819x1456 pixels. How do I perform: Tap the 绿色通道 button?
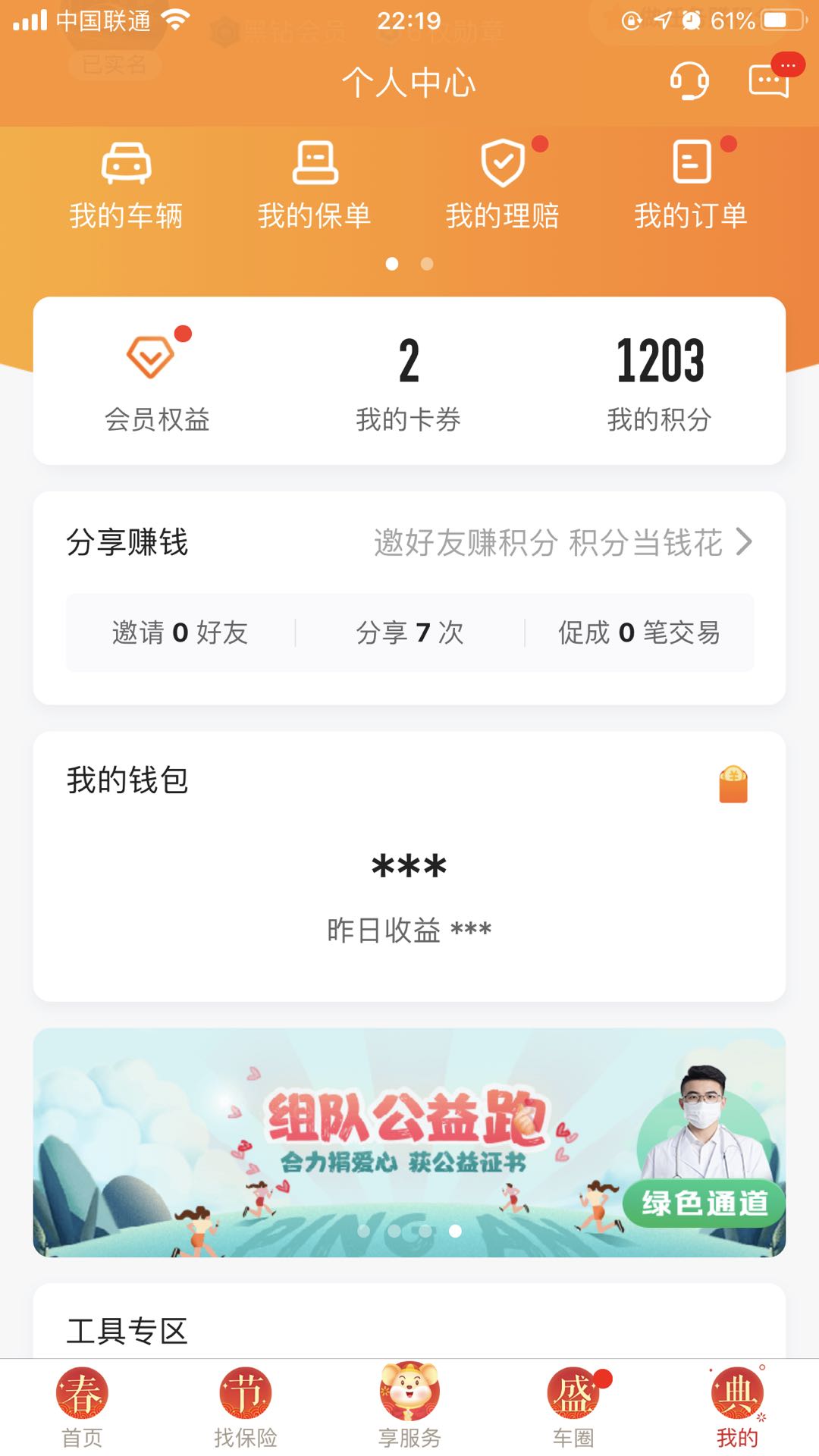[x=704, y=1203]
